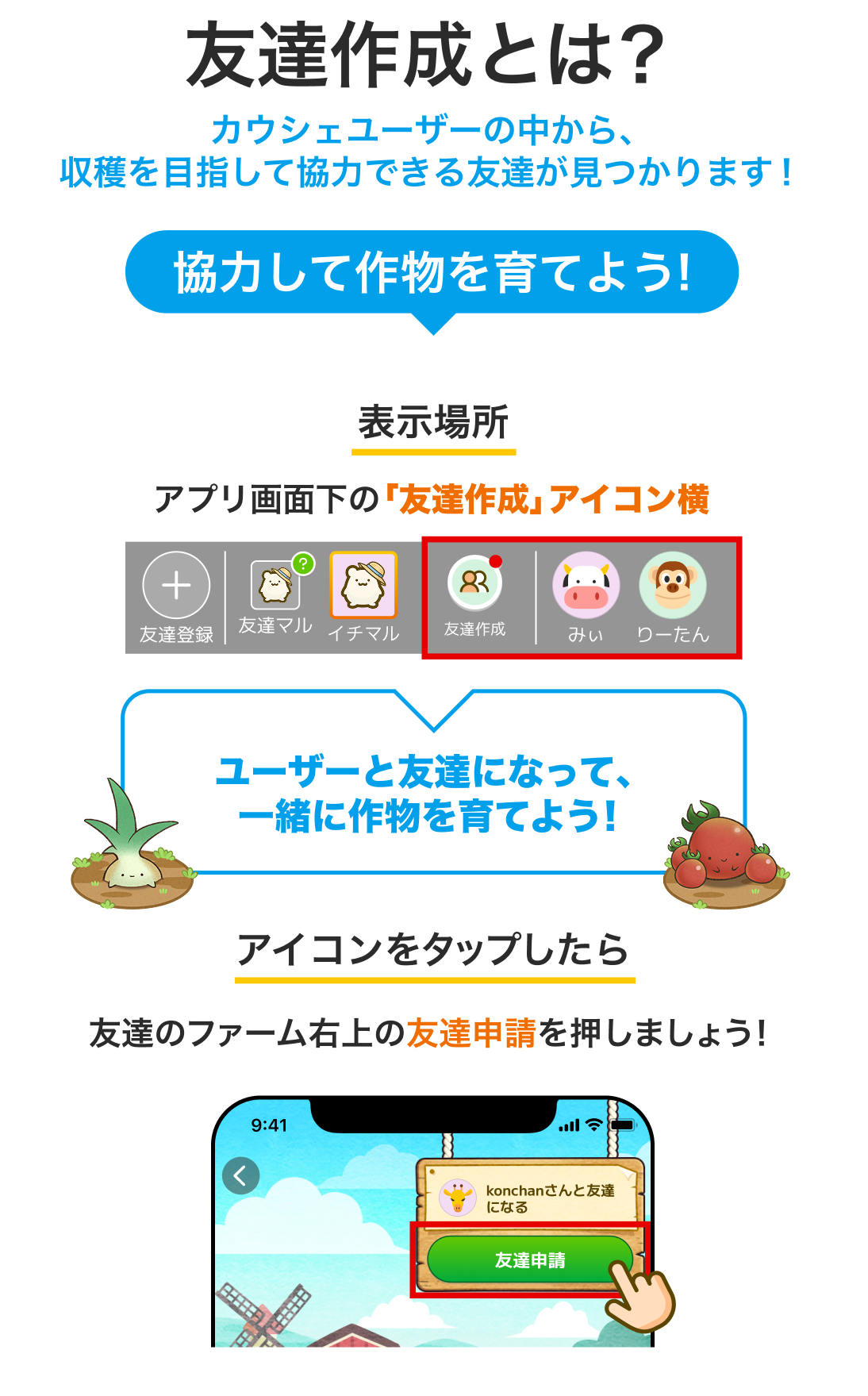The width and height of the screenshot is (868, 1396).
Task: Click the konchanさんと友達になる wooden sign
Action: [530, 1198]
